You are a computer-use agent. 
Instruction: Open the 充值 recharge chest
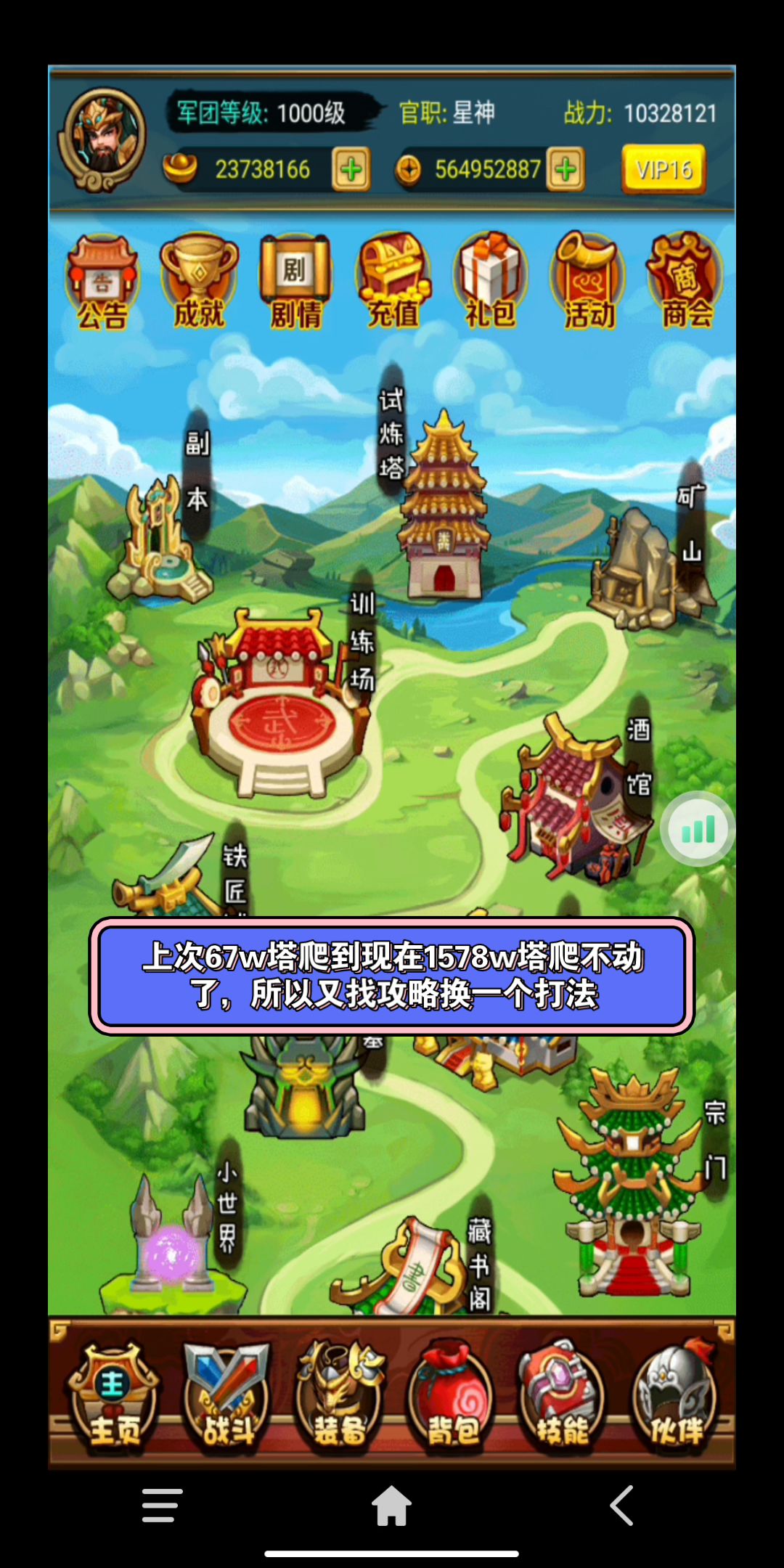[x=393, y=282]
